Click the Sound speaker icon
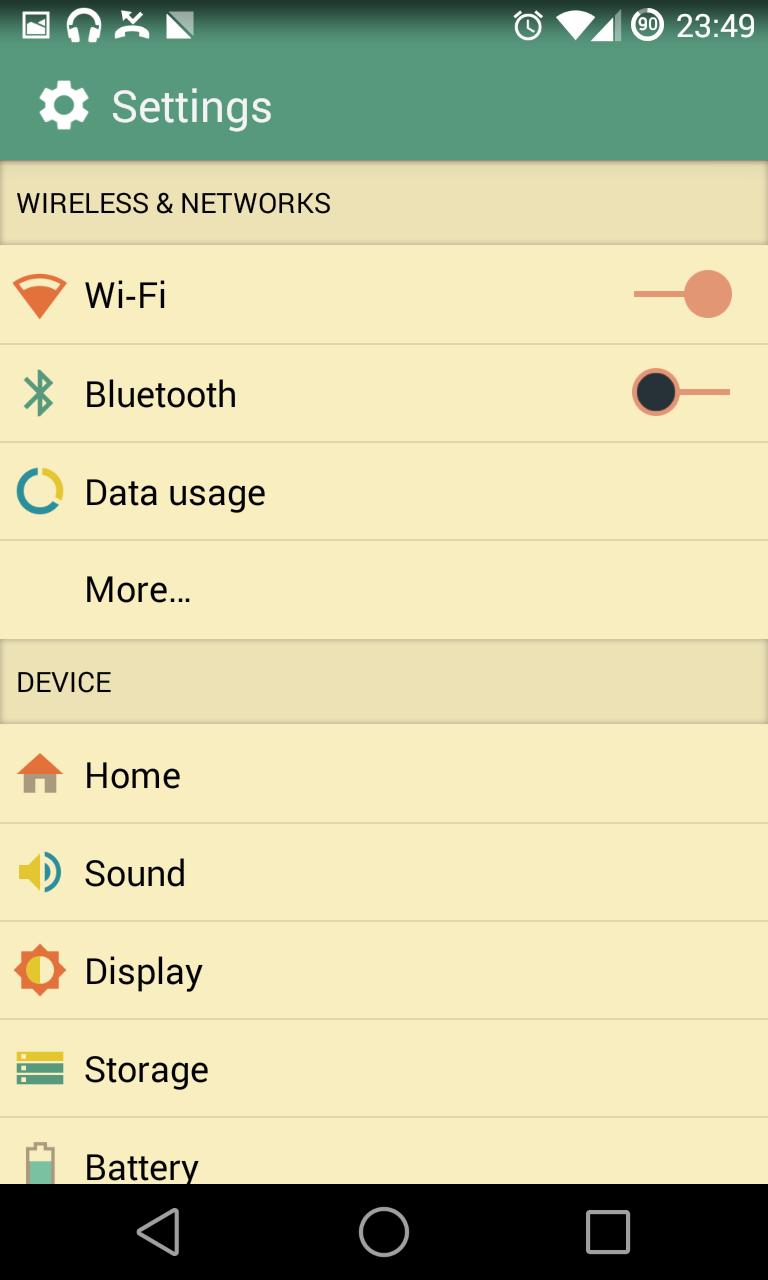768x1280 pixels. point(40,871)
